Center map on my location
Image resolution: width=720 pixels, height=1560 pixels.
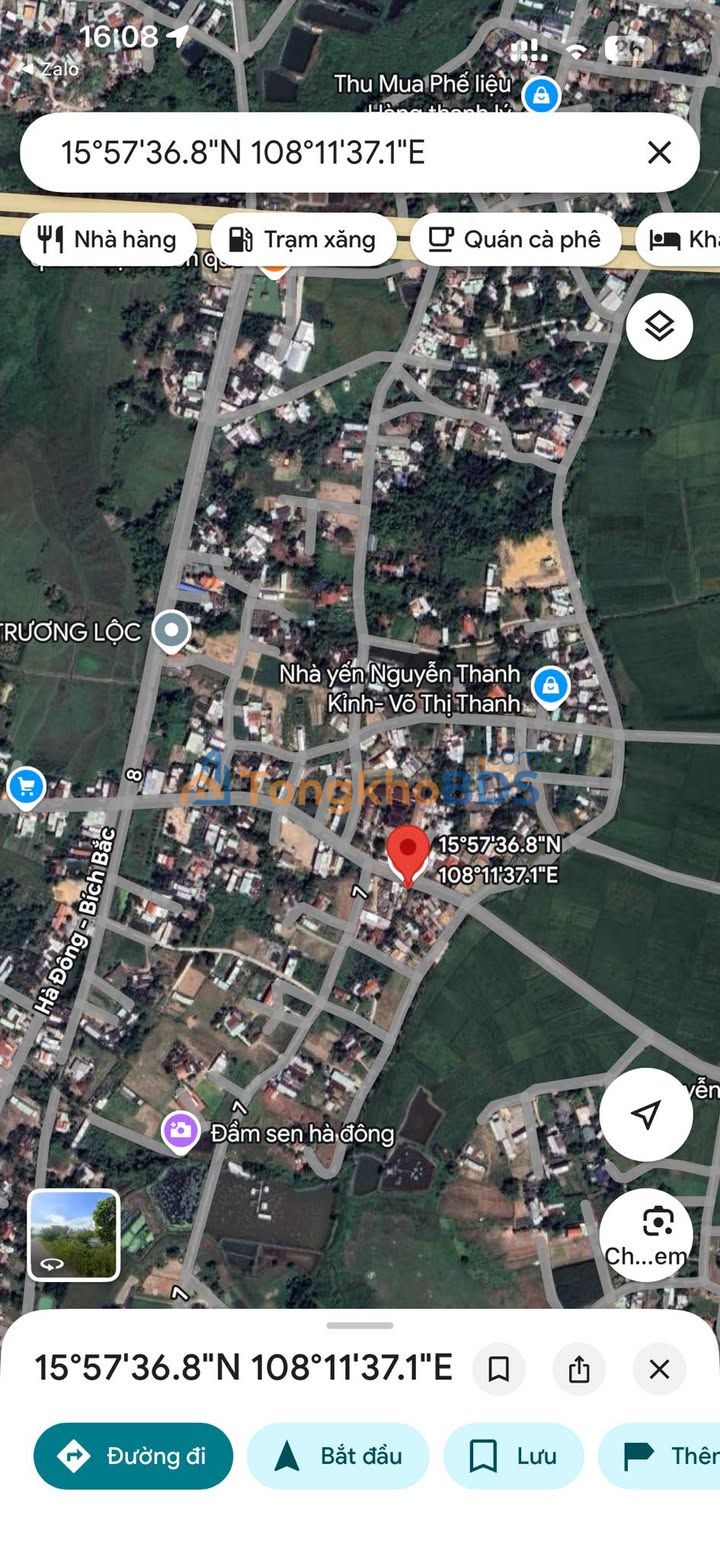(x=646, y=1114)
